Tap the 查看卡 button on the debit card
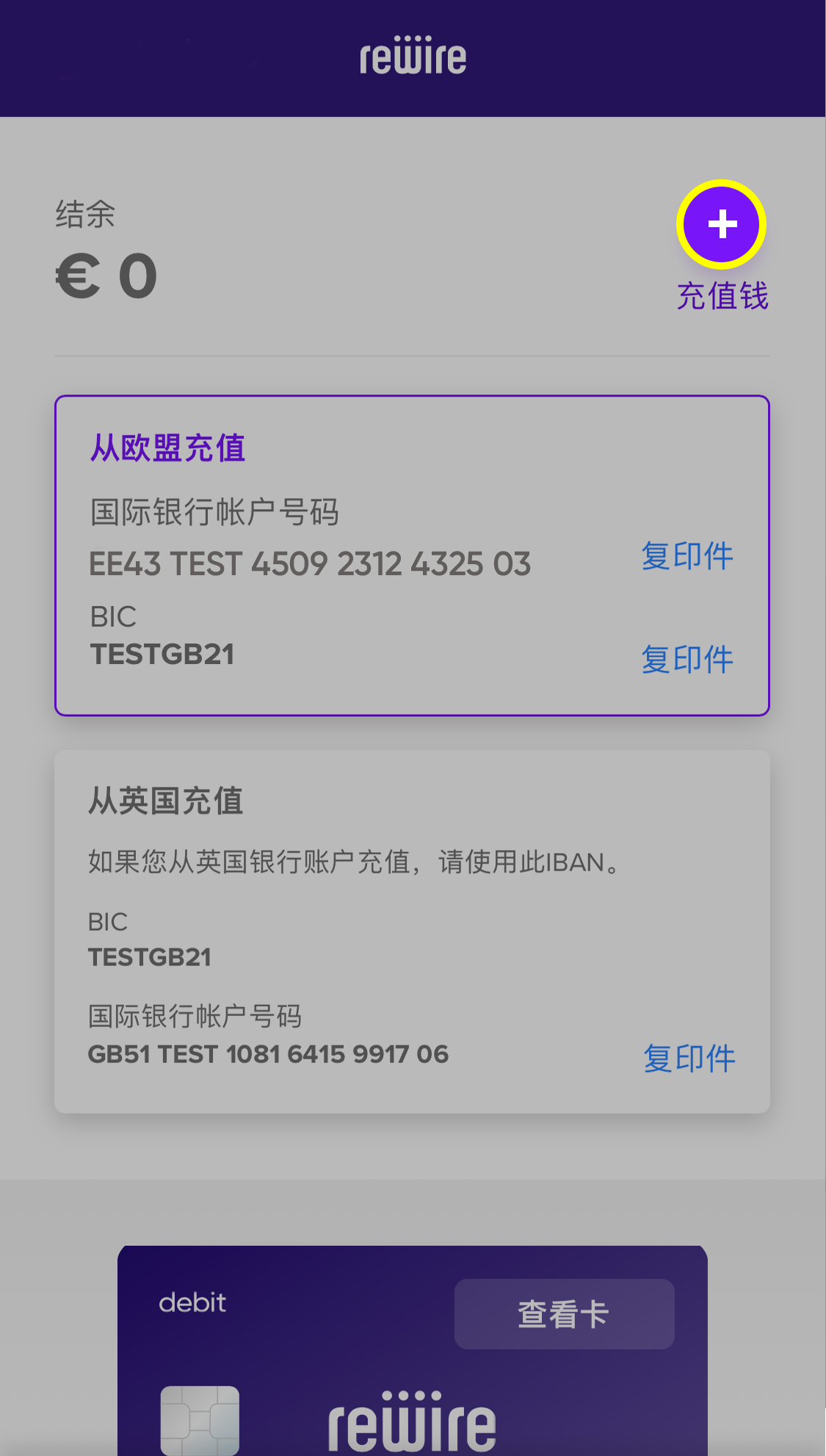This screenshot has width=826, height=1456. pyautogui.click(x=564, y=1314)
